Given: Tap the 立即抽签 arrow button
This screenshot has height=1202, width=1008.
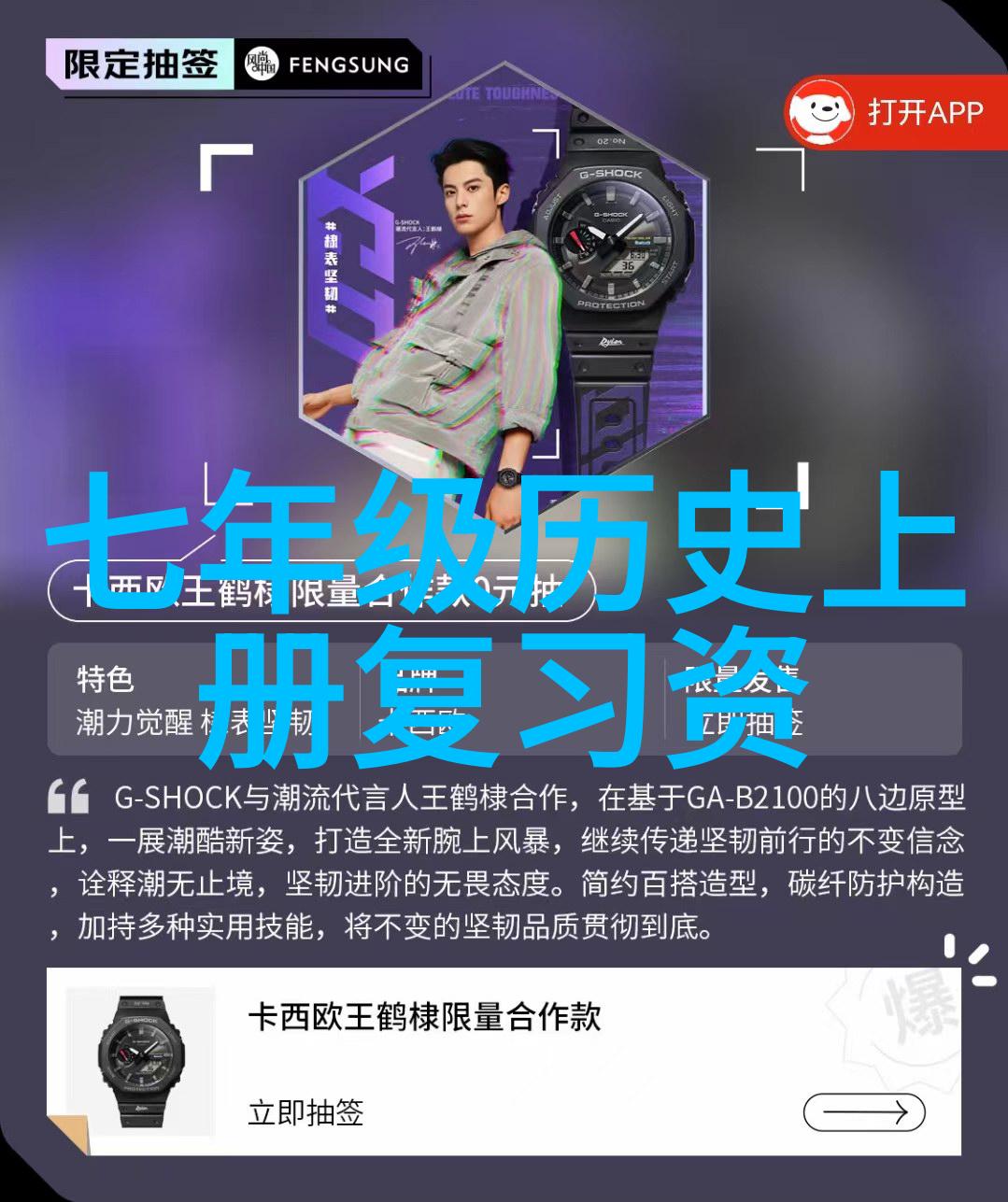Looking at the screenshot, I should pos(863,1112).
